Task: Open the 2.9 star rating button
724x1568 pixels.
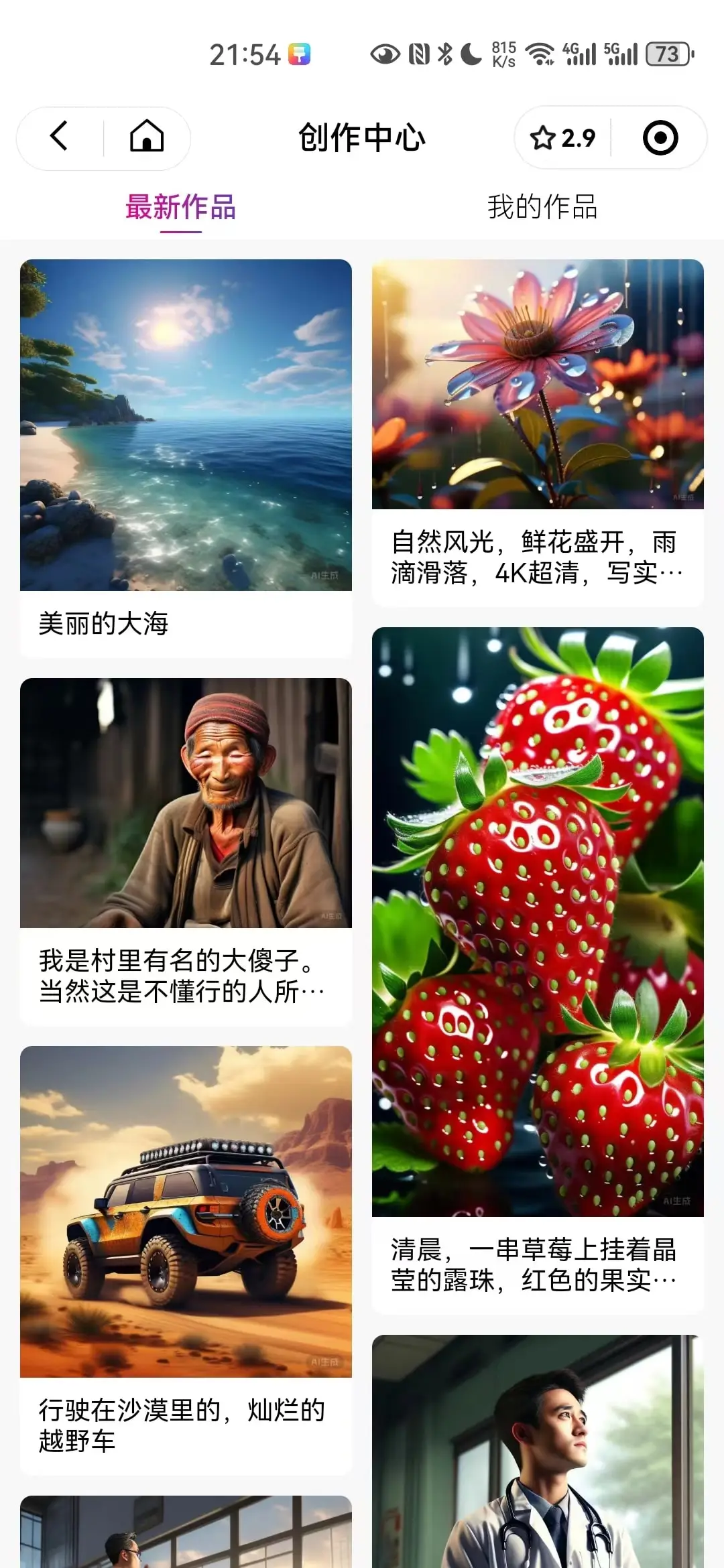Action: pyautogui.click(x=562, y=138)
